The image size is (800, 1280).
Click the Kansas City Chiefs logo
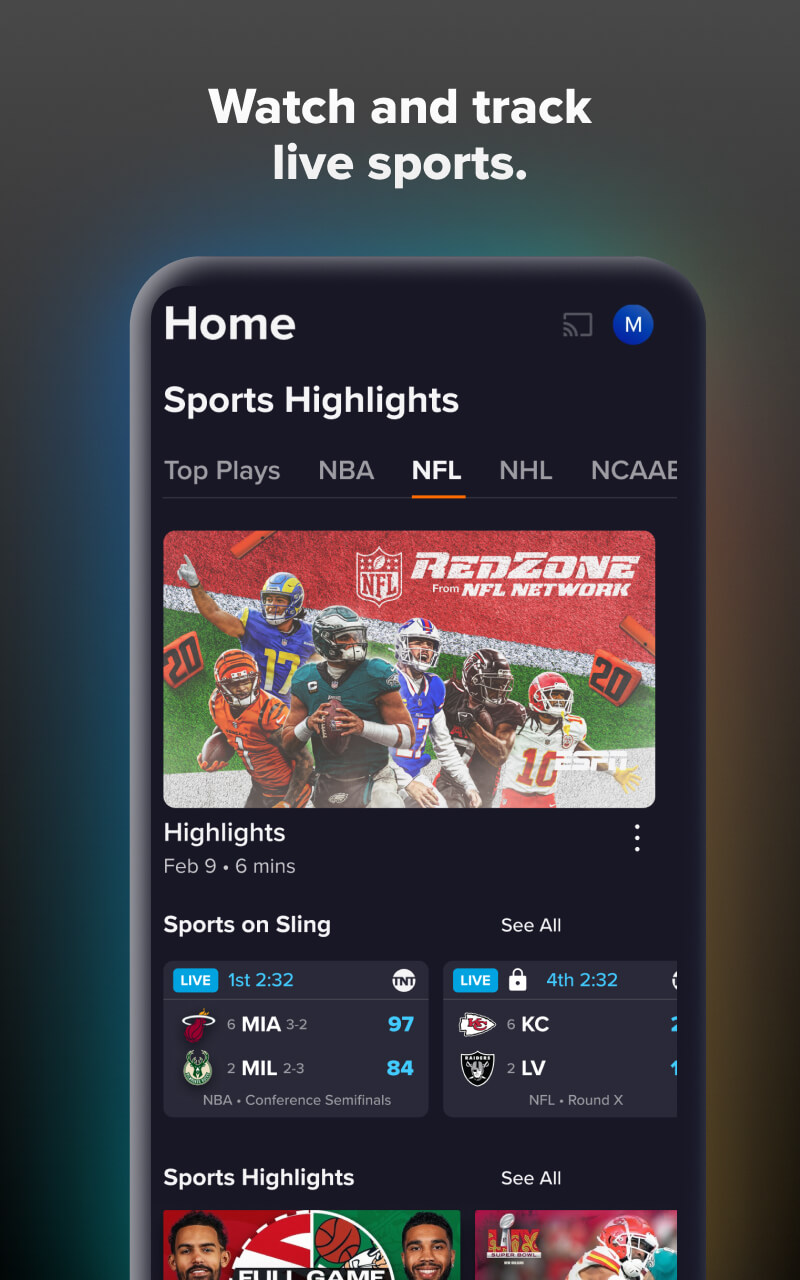tap(477, 1024)
